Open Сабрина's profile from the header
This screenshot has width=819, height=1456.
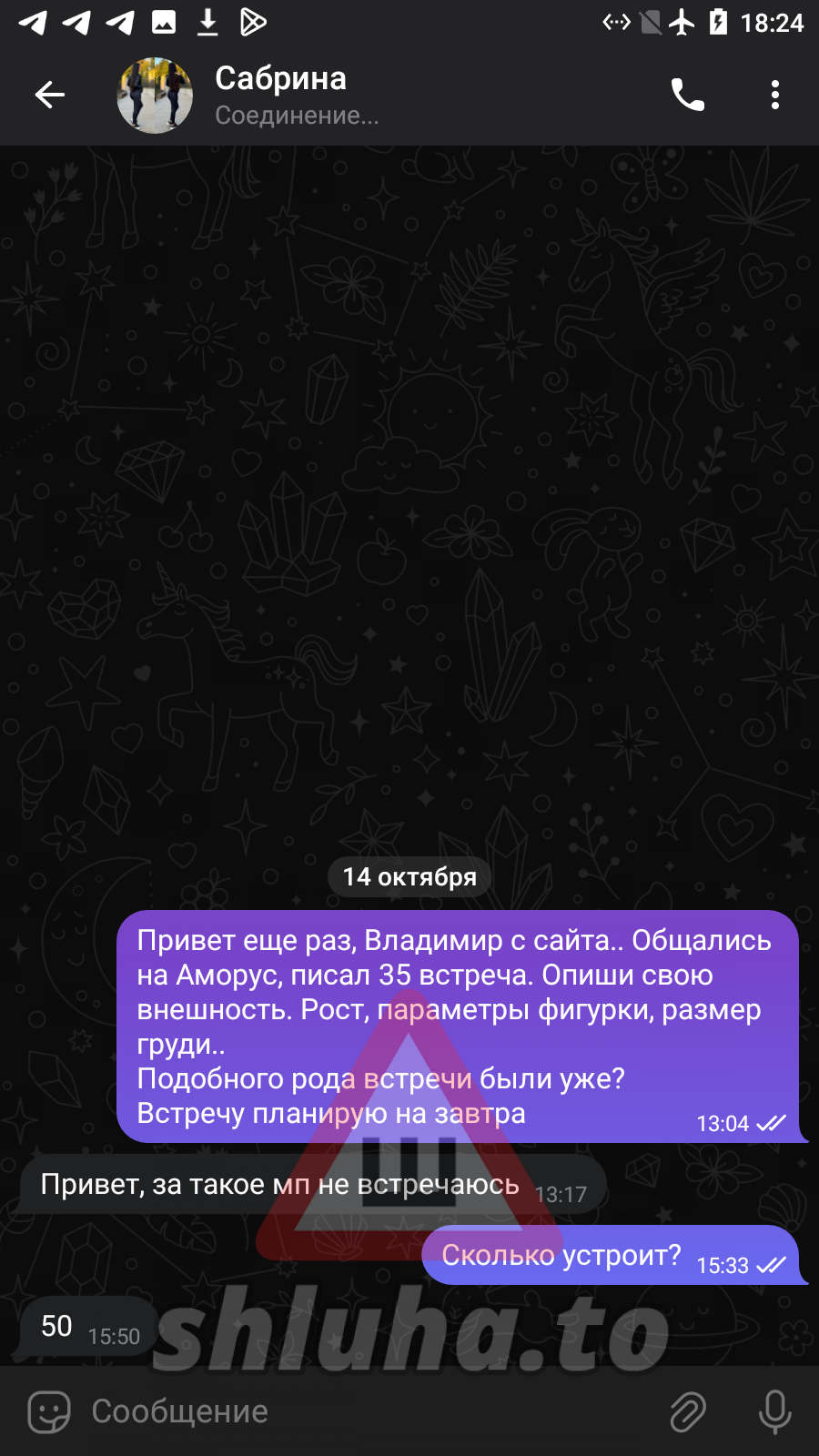(280, 95)
